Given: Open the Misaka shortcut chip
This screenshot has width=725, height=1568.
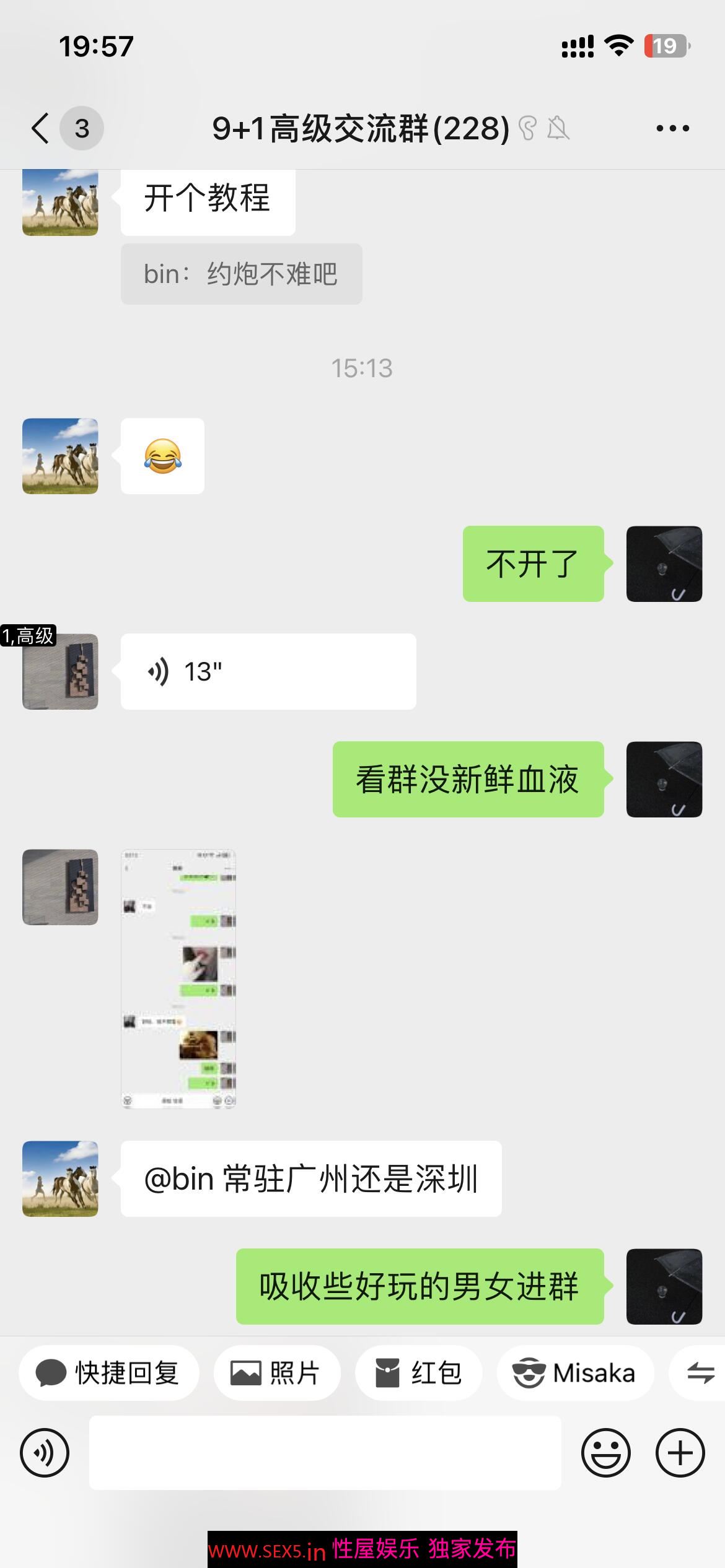Looking at the screenshot, I should (574, 1373).
